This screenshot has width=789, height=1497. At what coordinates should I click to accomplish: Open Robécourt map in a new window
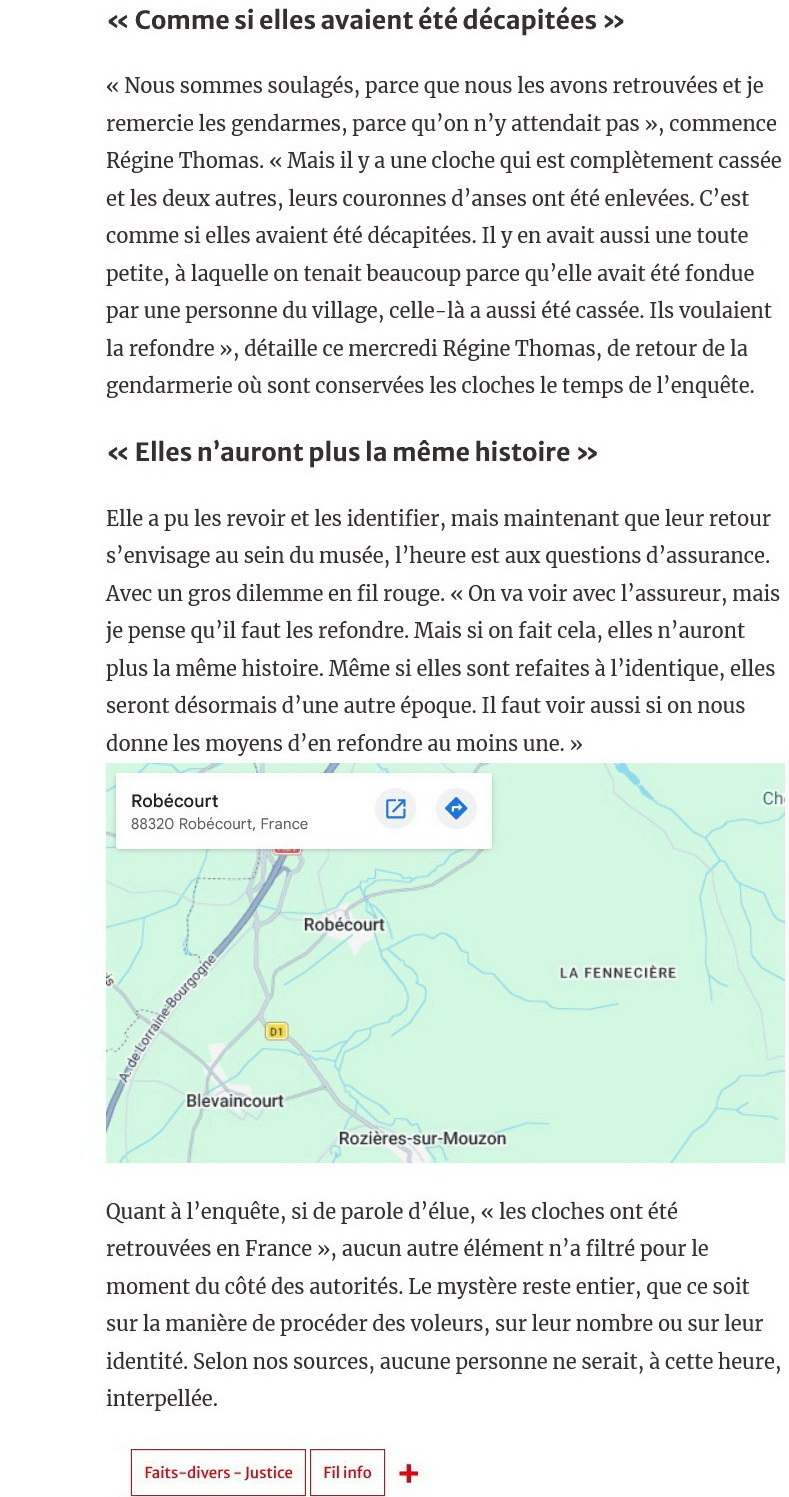pyautogui.click(x=395, y=808)
